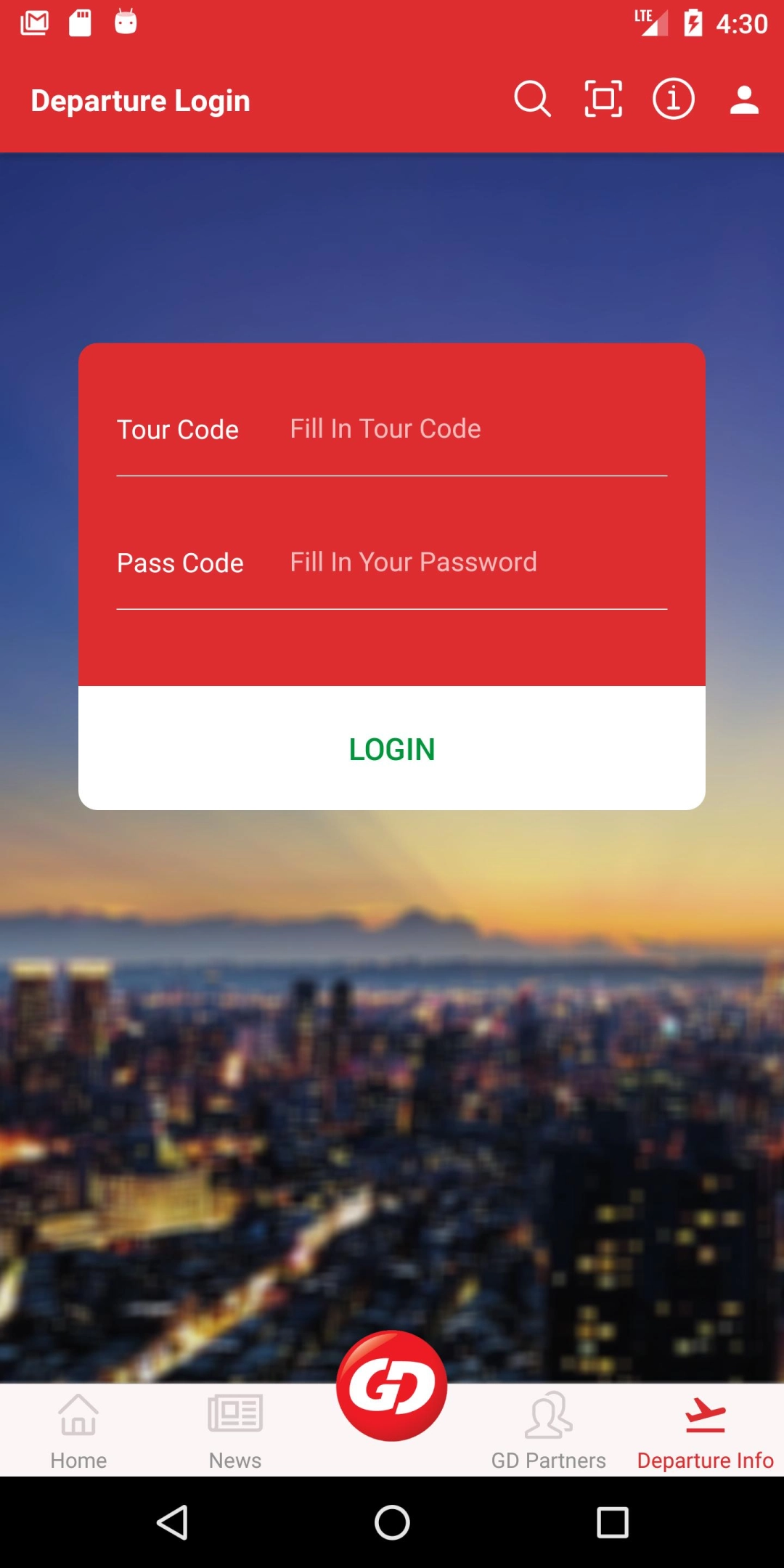Image resolution: width=784 pixels, height=1568 pixels.
Task: Tap the center GD logo button
Action: (x=392, y=1387)
